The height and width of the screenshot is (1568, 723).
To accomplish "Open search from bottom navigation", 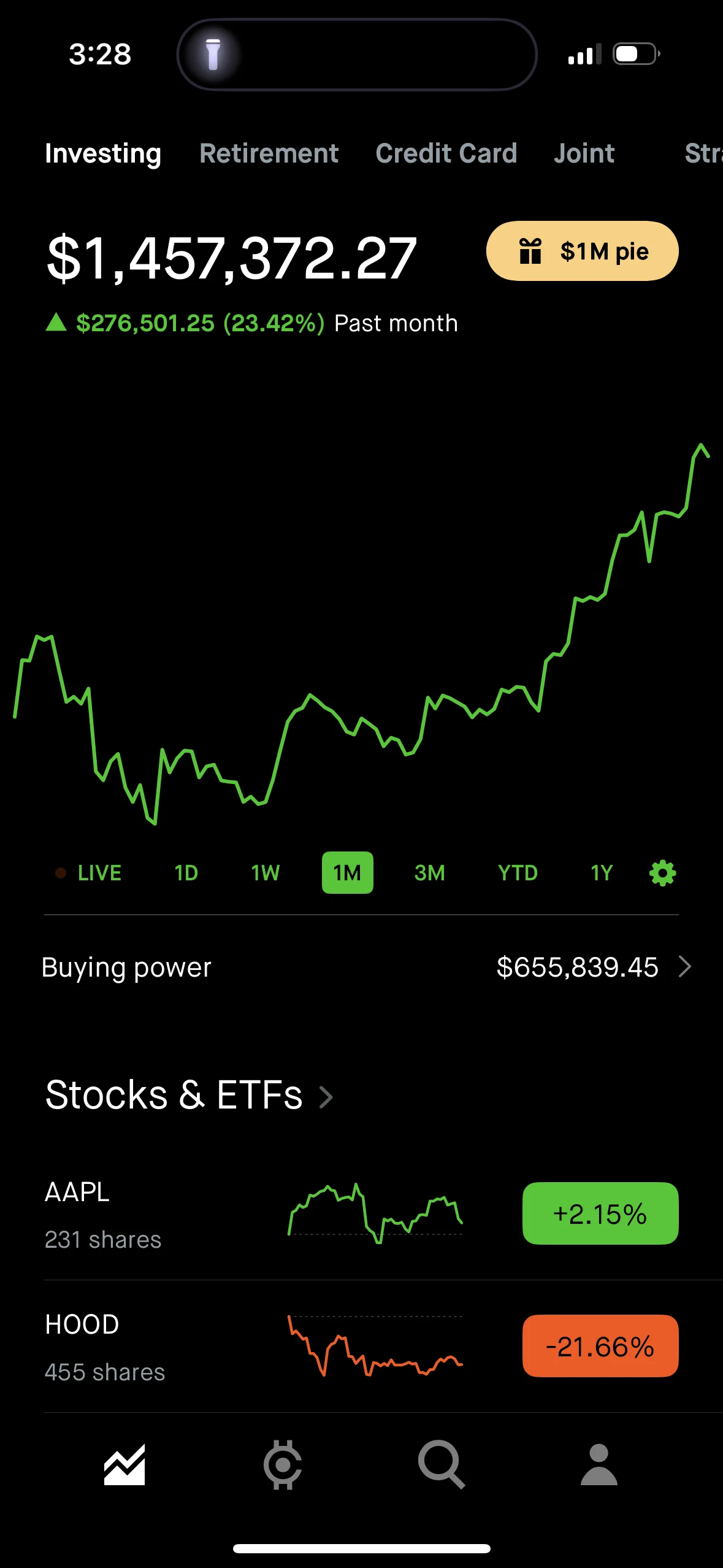I will point(441,1464).
